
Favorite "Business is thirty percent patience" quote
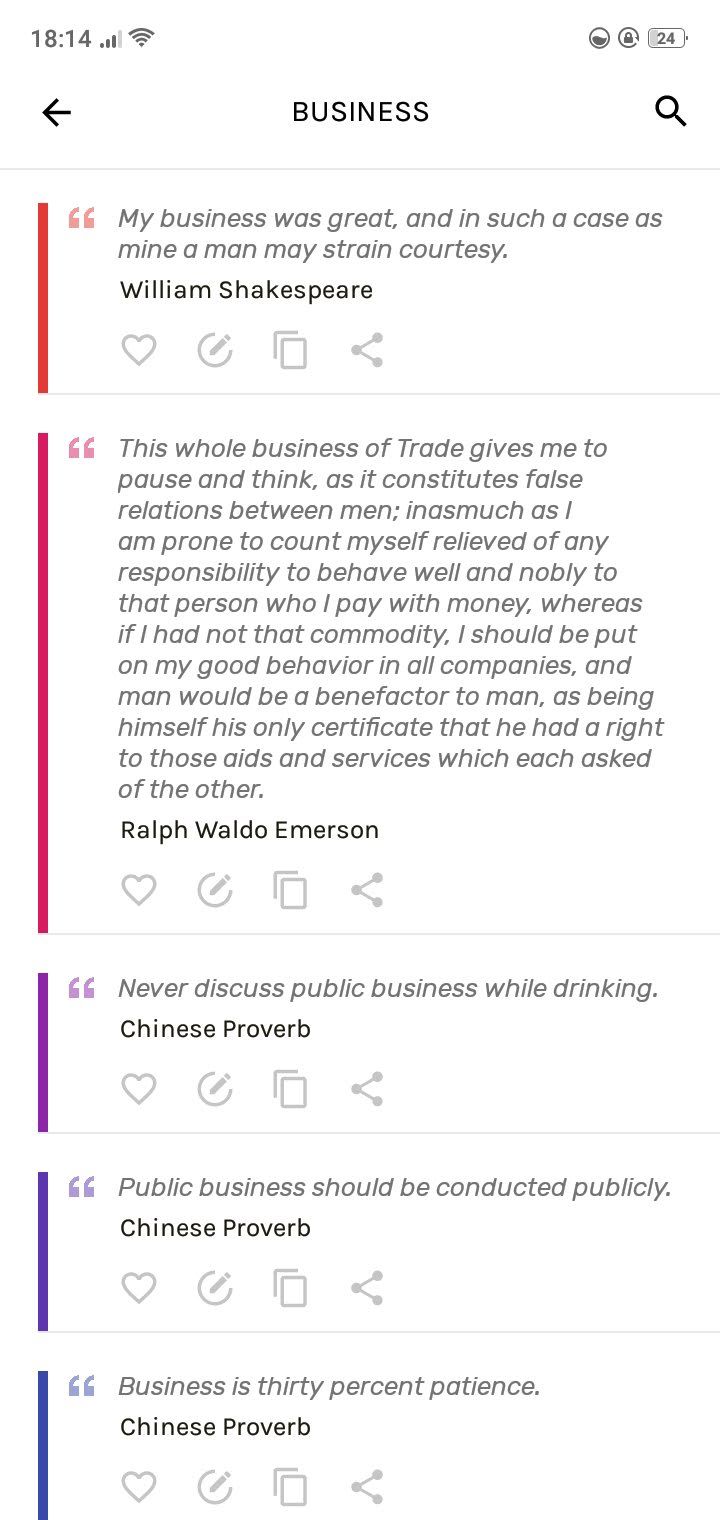point(139,1487)
